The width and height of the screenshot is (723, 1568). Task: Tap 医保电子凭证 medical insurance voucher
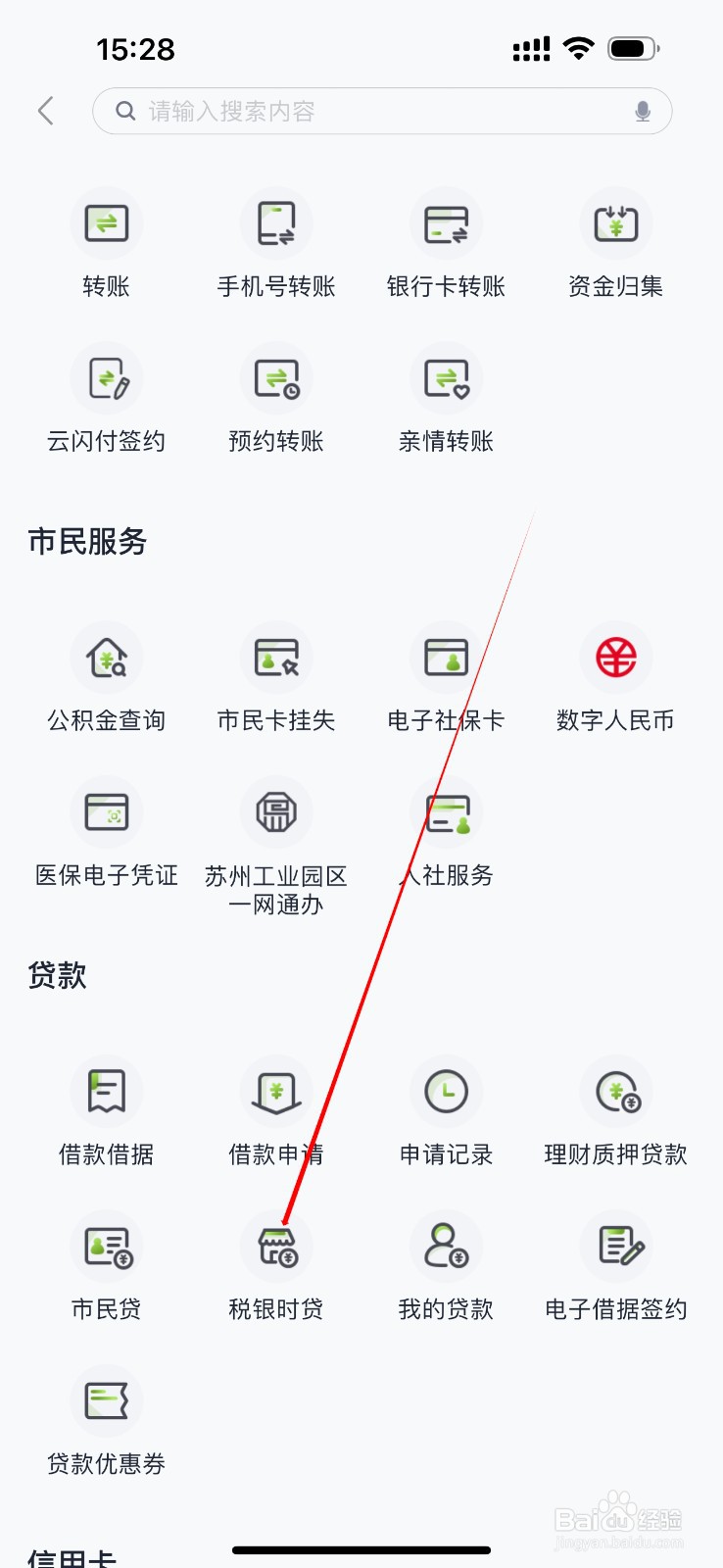tap(106, 833)
